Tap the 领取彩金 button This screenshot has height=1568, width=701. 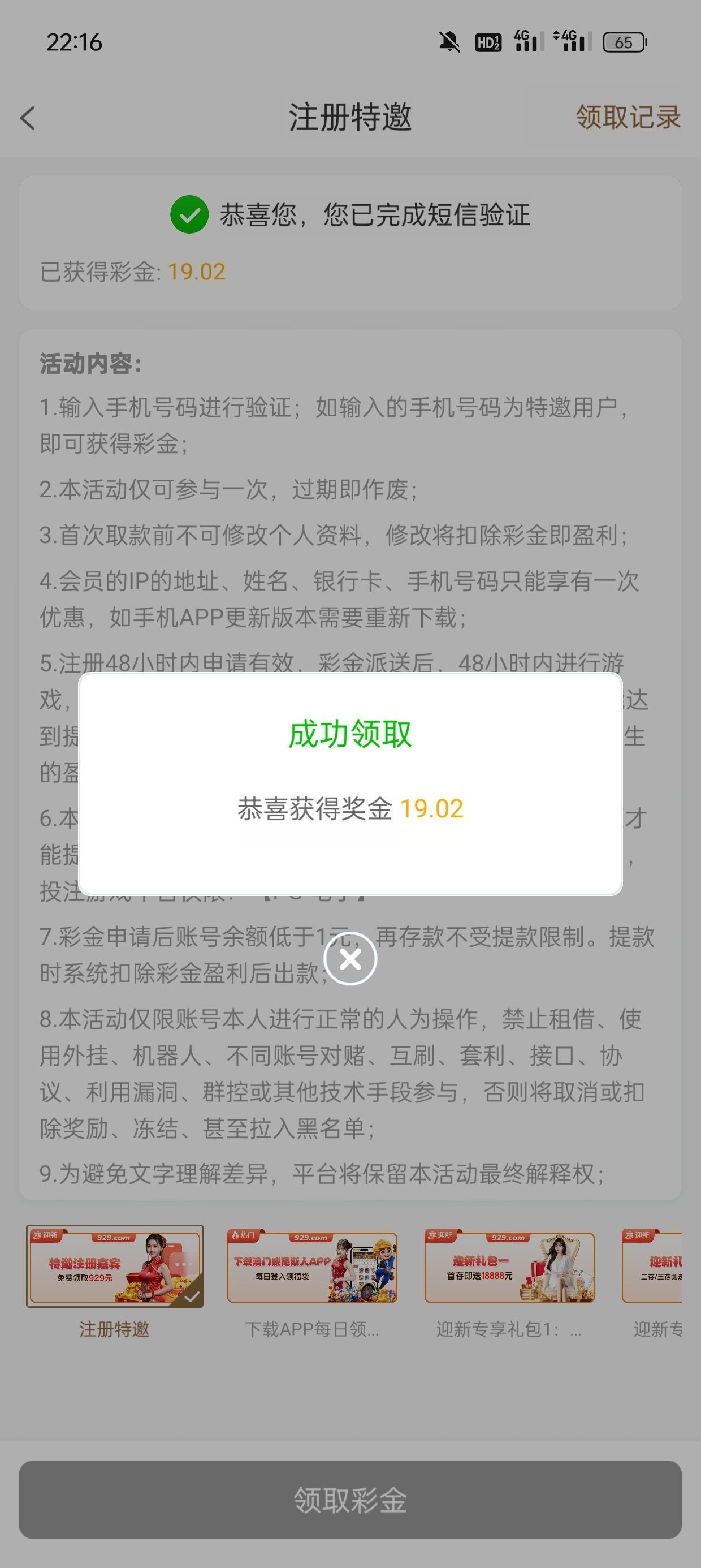[x=350, y=1500]
